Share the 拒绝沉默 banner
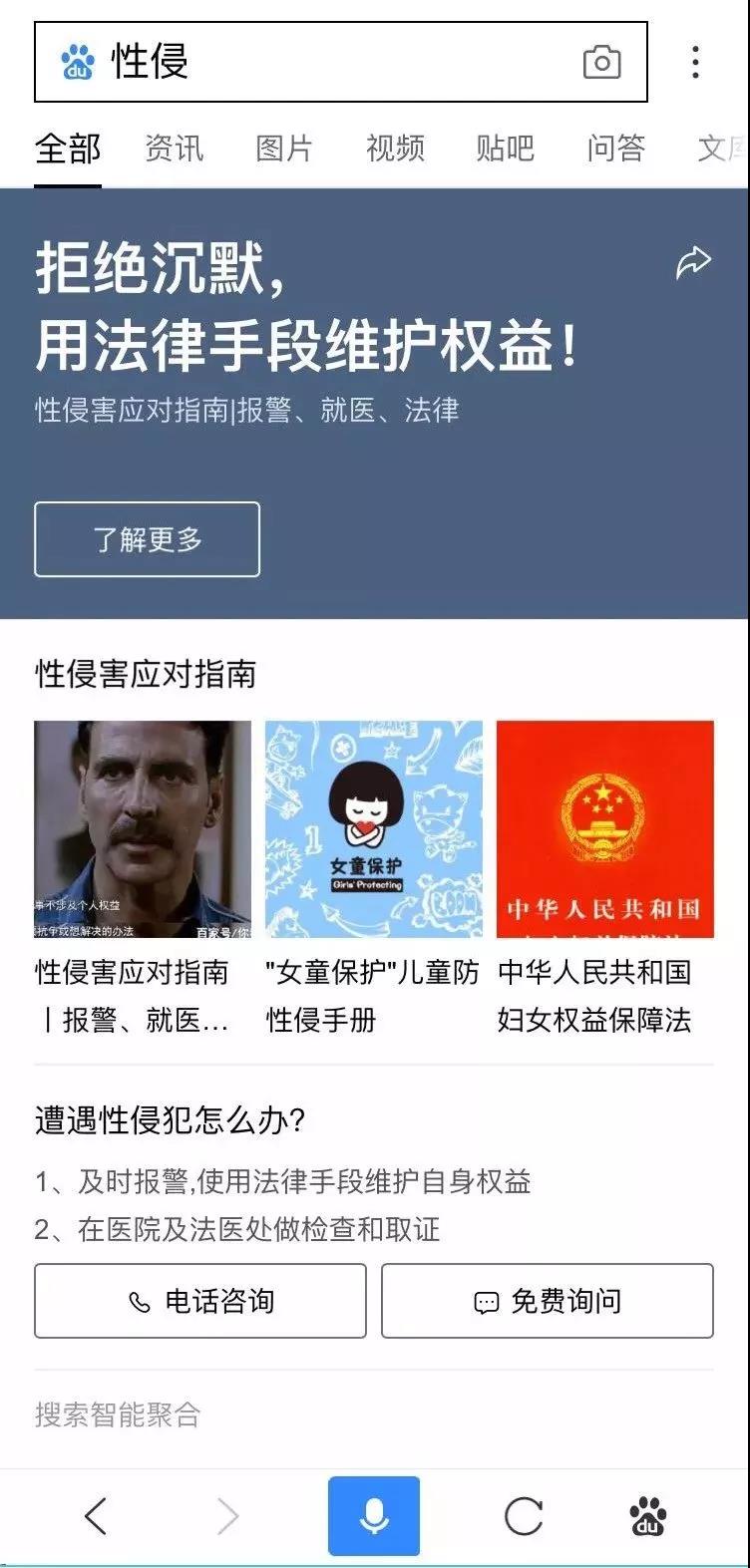The height and width of the screenshot is (1568, 750). (693, 263)
